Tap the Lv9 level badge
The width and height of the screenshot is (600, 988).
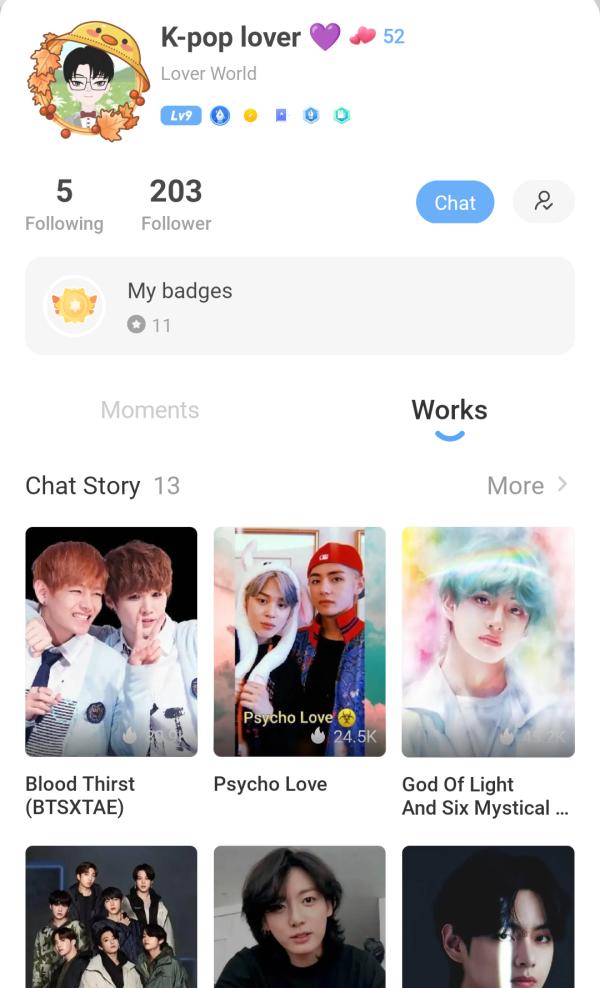[181, 116]
